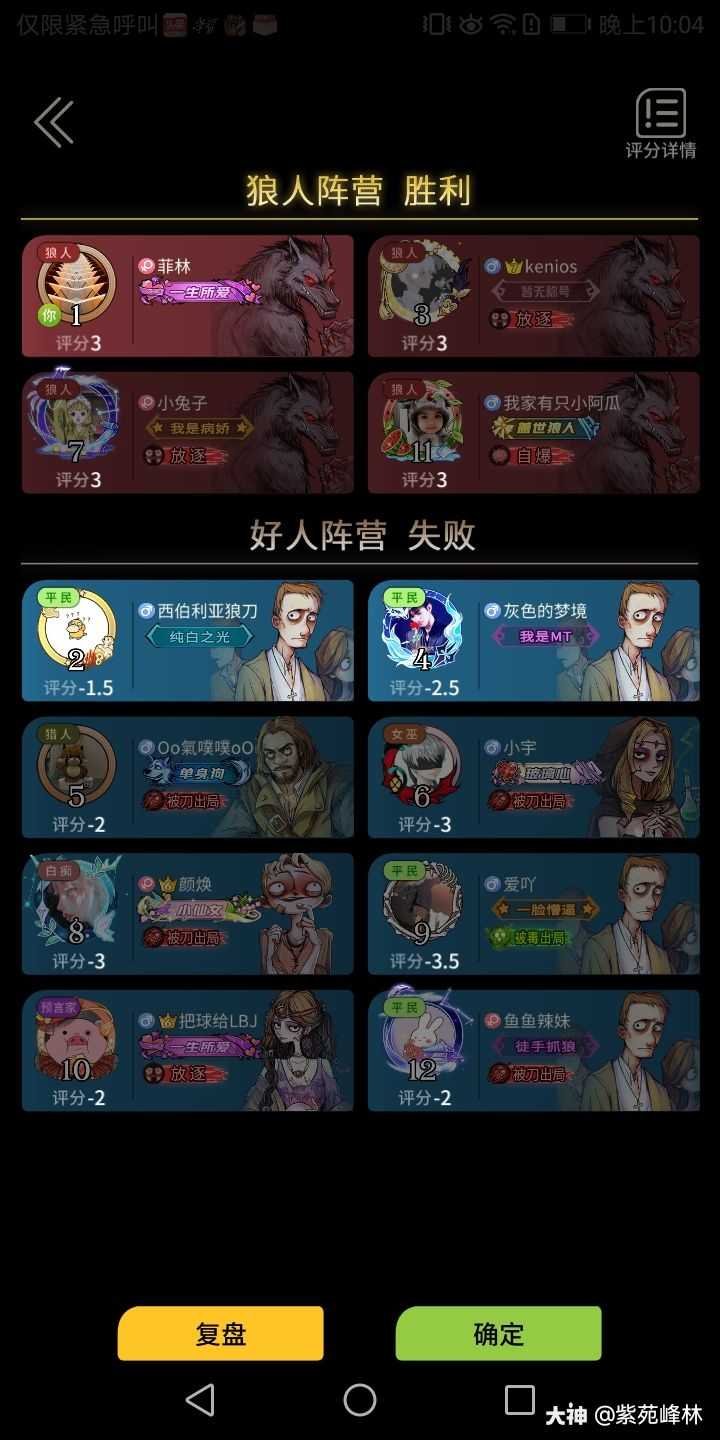Open player 10 把球给LBJ's card
Screen dimensions: 720x1440
click(187, 1051)
